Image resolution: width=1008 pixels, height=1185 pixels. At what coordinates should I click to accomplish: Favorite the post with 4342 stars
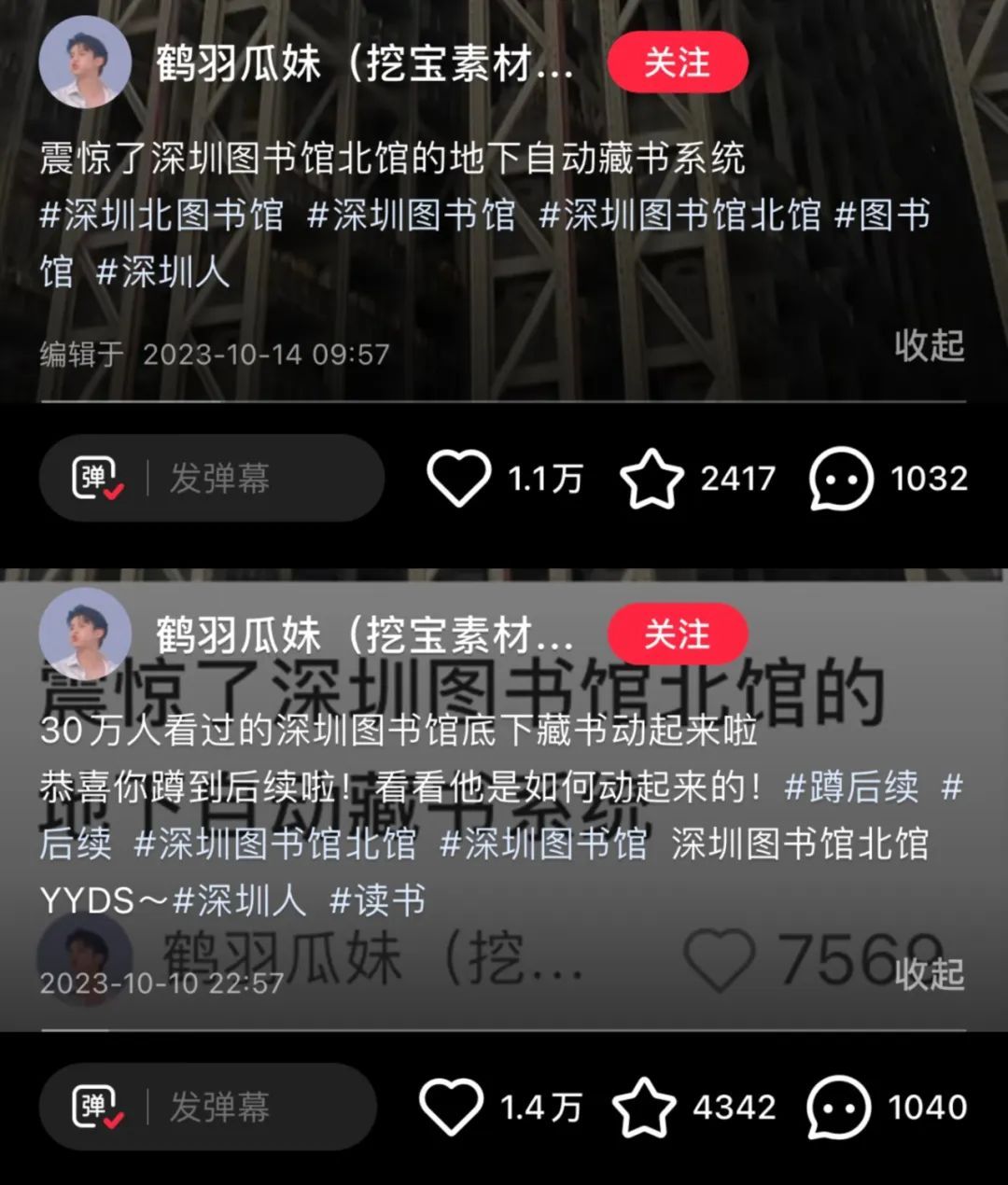point(644,1107)
